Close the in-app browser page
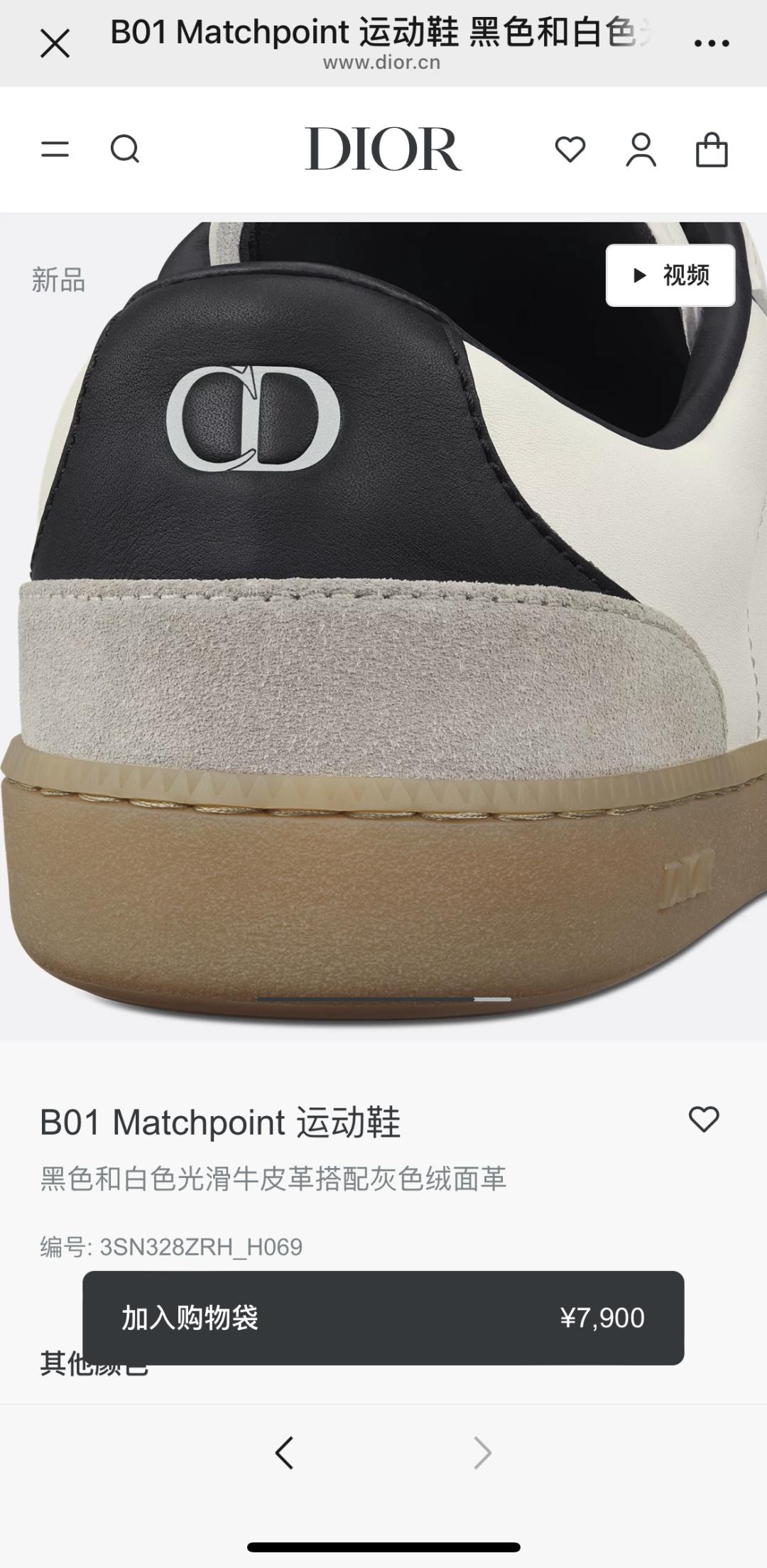 pyautogui.click(x=55, y=43)
